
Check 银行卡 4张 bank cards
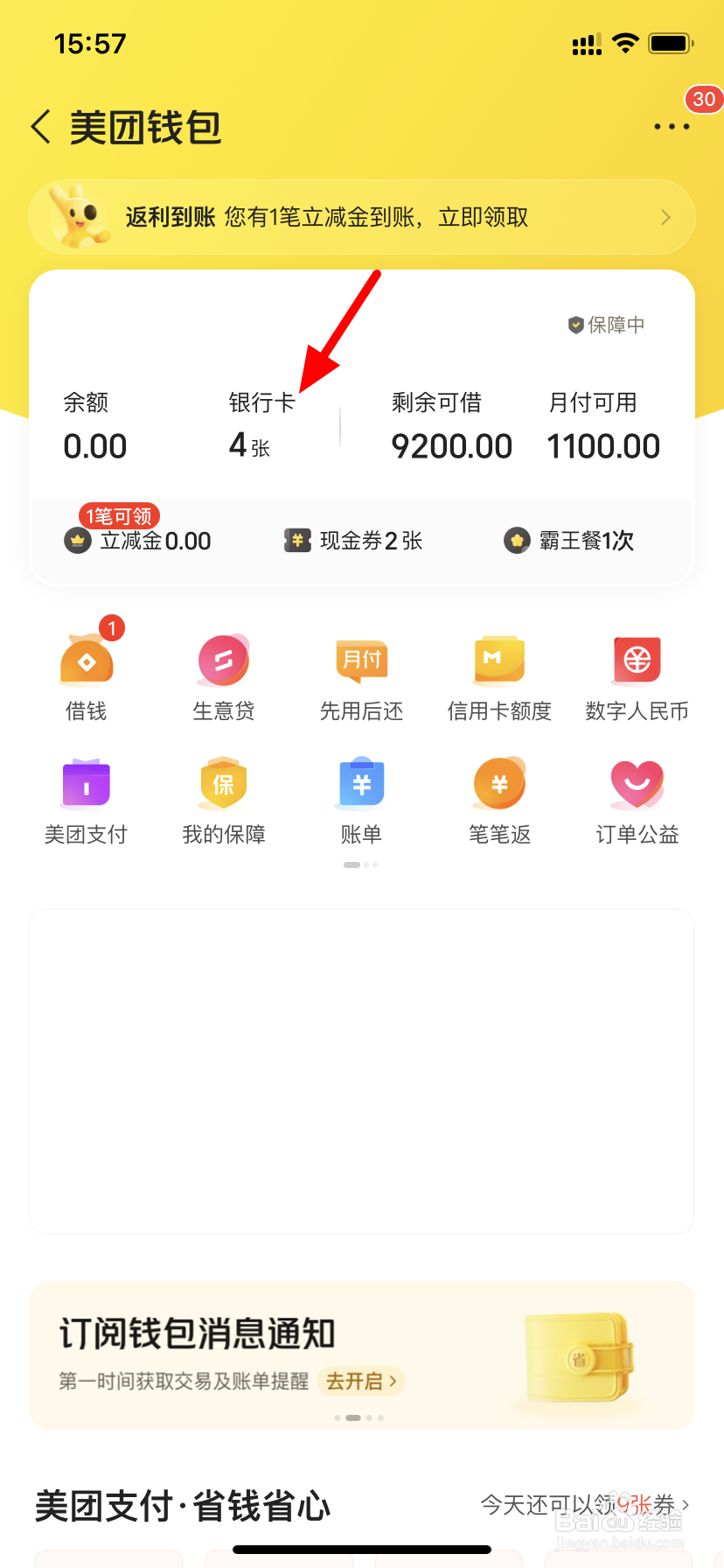point(253,424)
